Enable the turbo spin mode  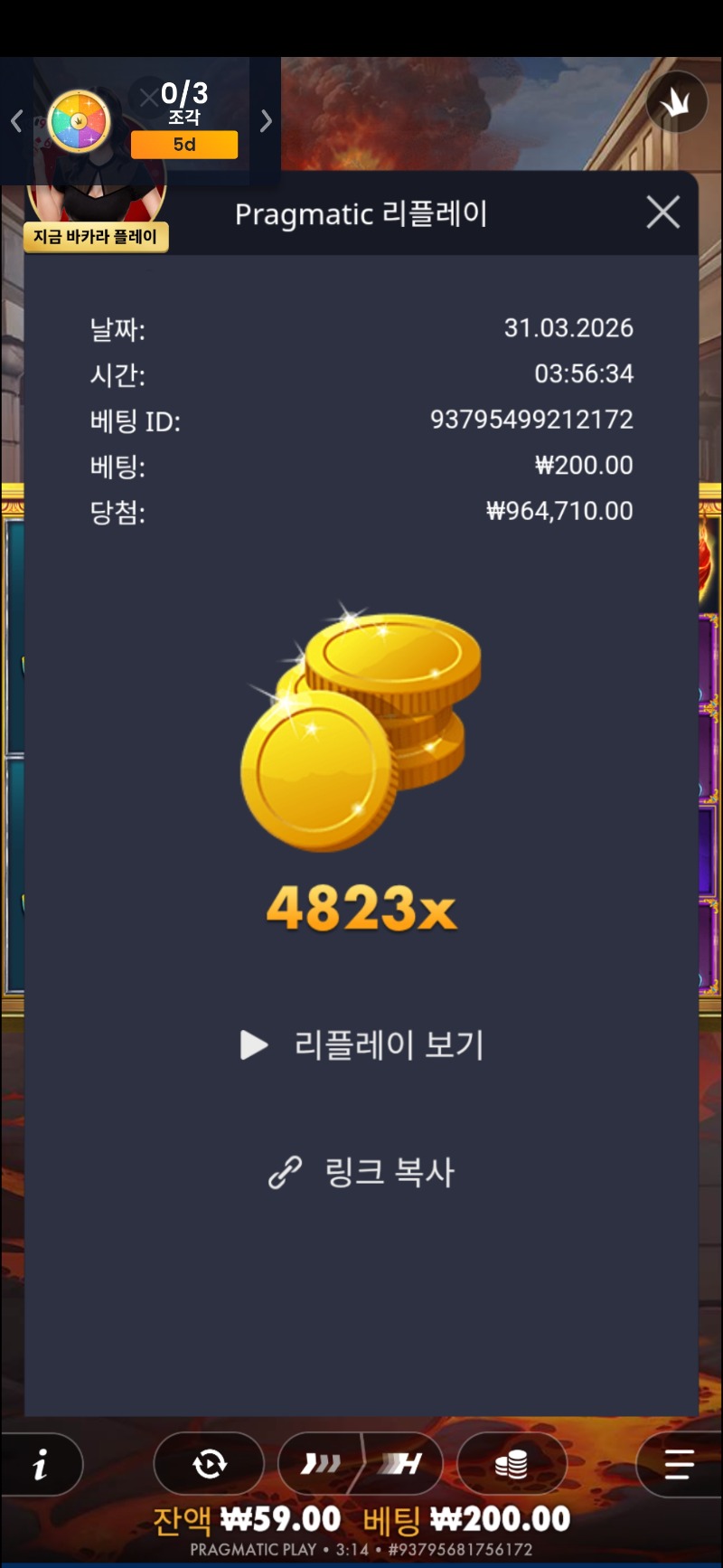tap(321, 1464)
